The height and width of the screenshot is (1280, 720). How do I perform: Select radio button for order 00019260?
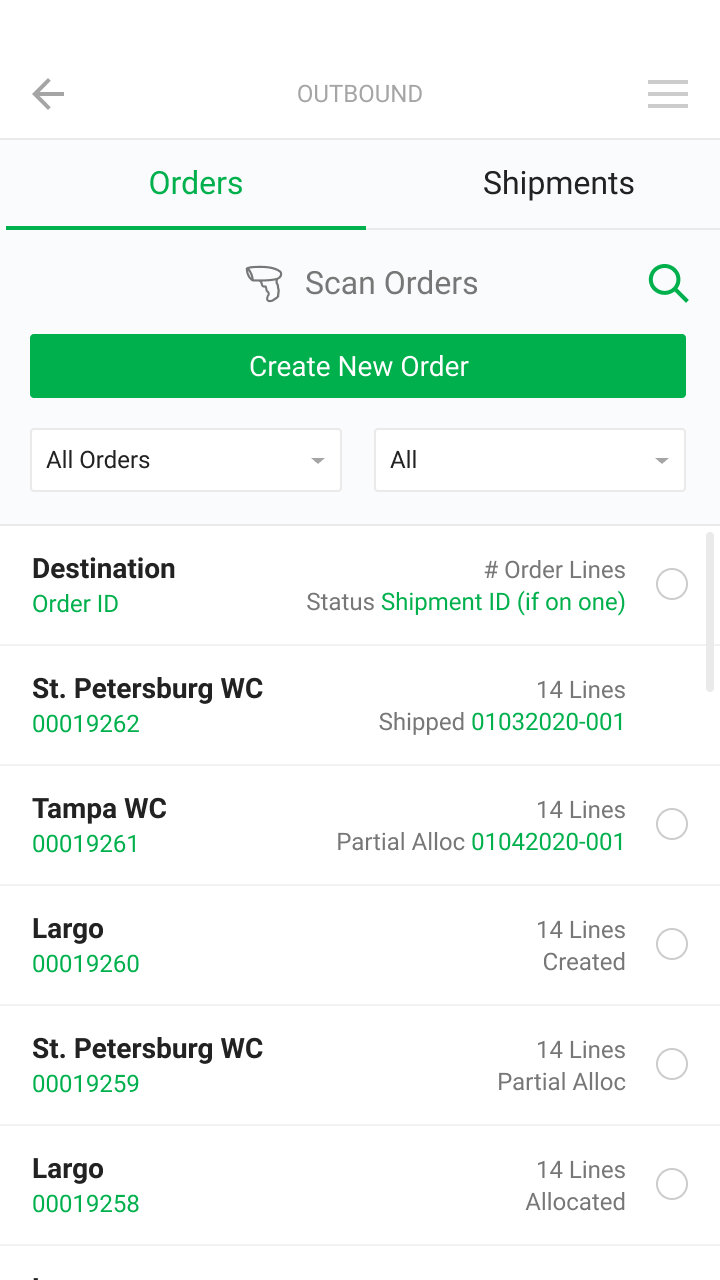pos(672,944)
